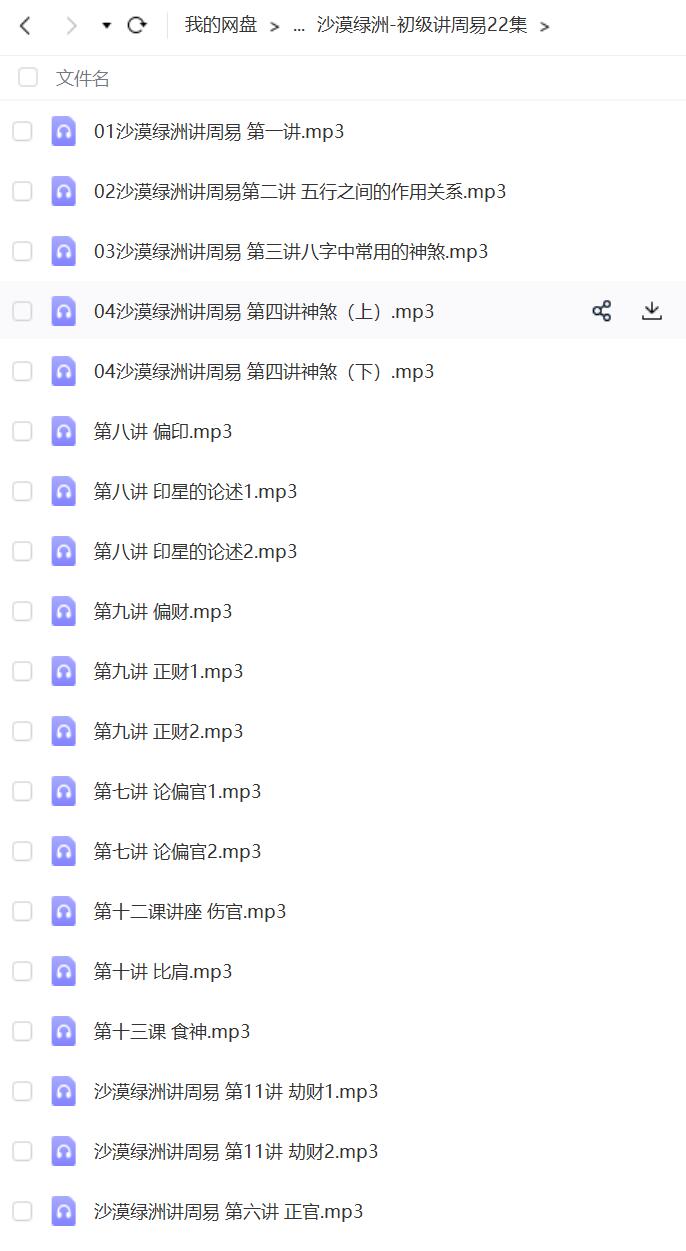Open 第九讲 偏财.mp3
The height and width of the screenshot is (1251, 686).
click(x=162, y=611)
